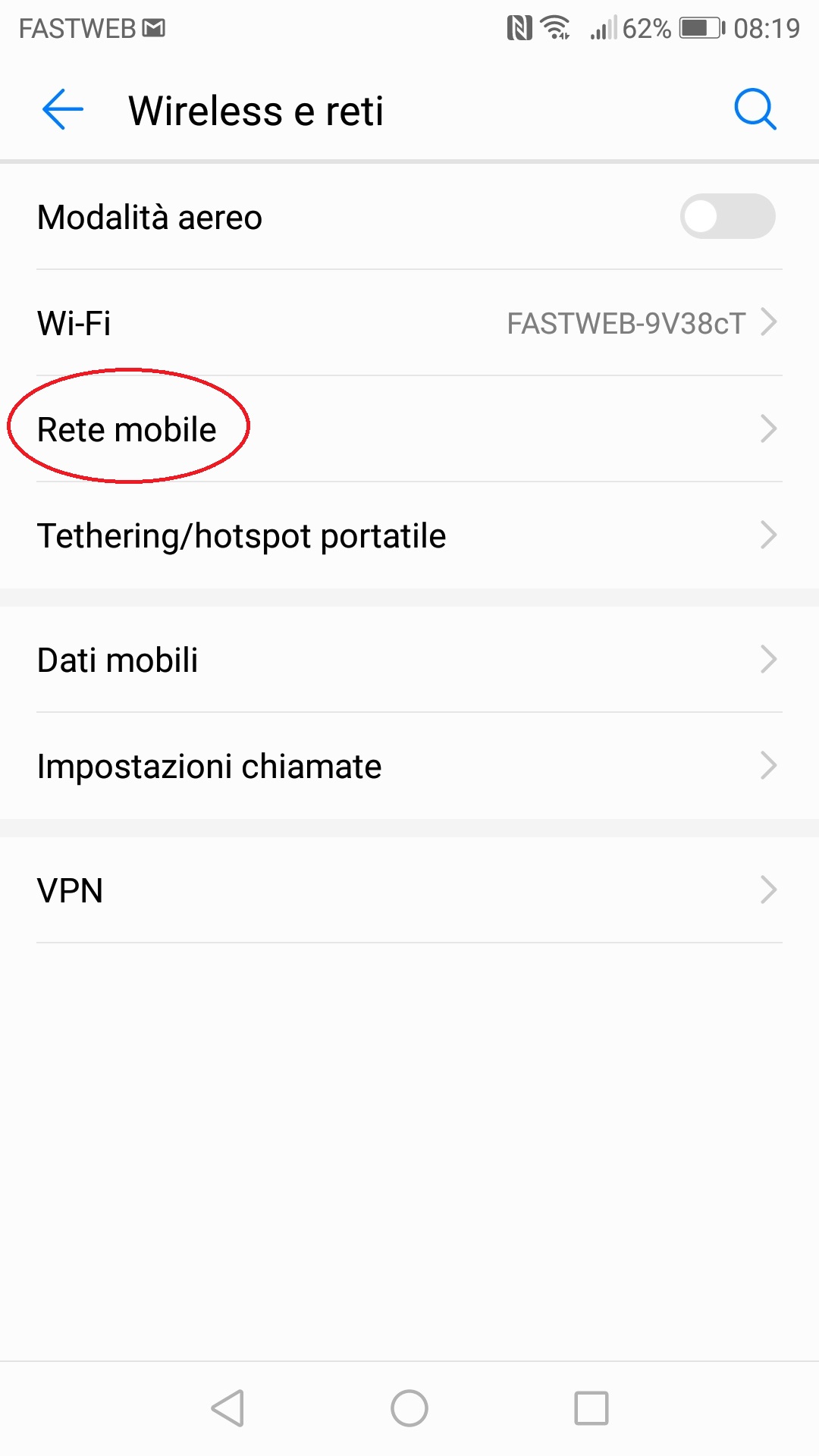Open Wi-Fi settings
Image resolution: width=819 pixels, height=1456 pixels.
coord(409,323)
